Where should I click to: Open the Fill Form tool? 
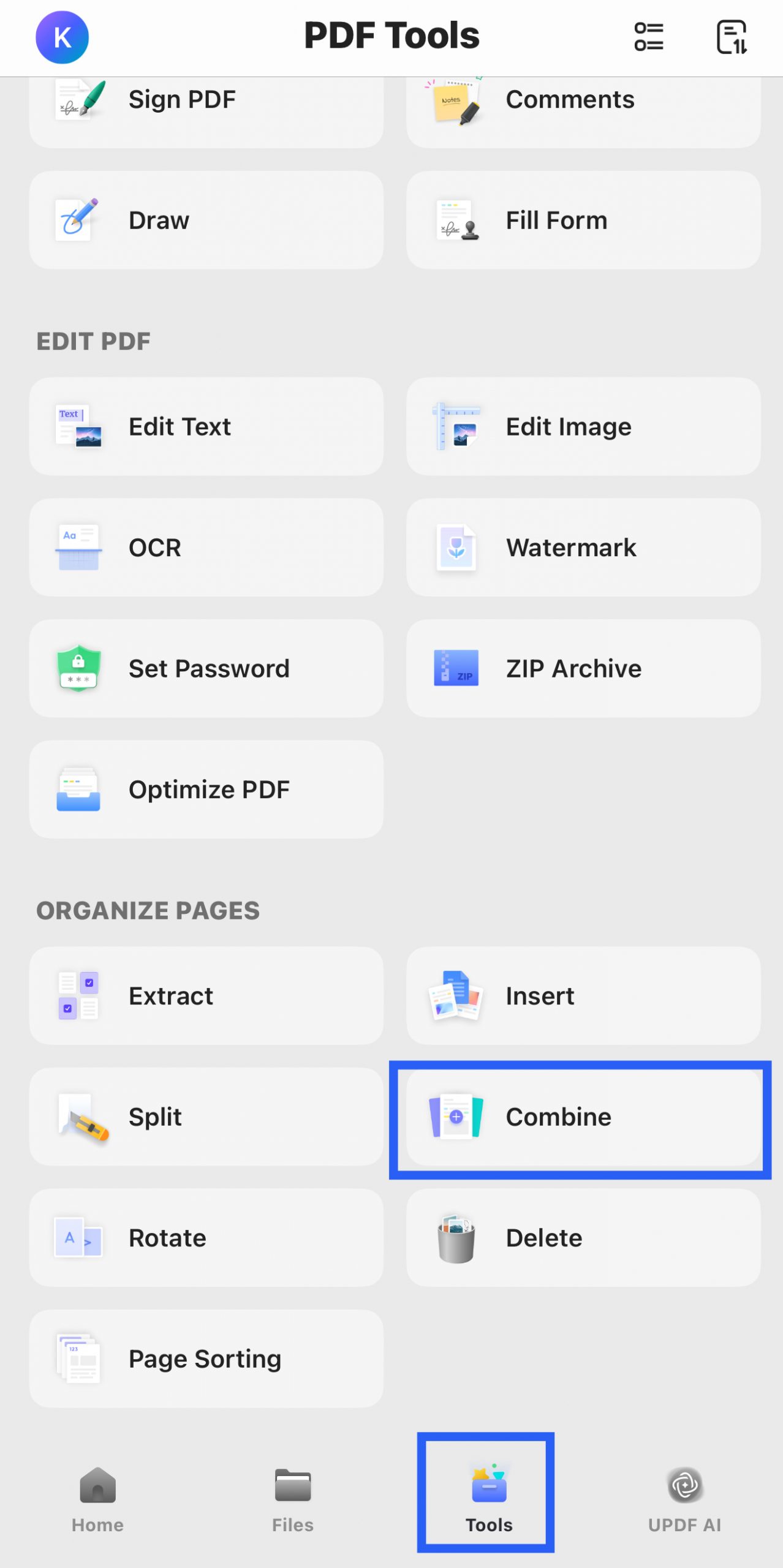(x=582, y=221)
